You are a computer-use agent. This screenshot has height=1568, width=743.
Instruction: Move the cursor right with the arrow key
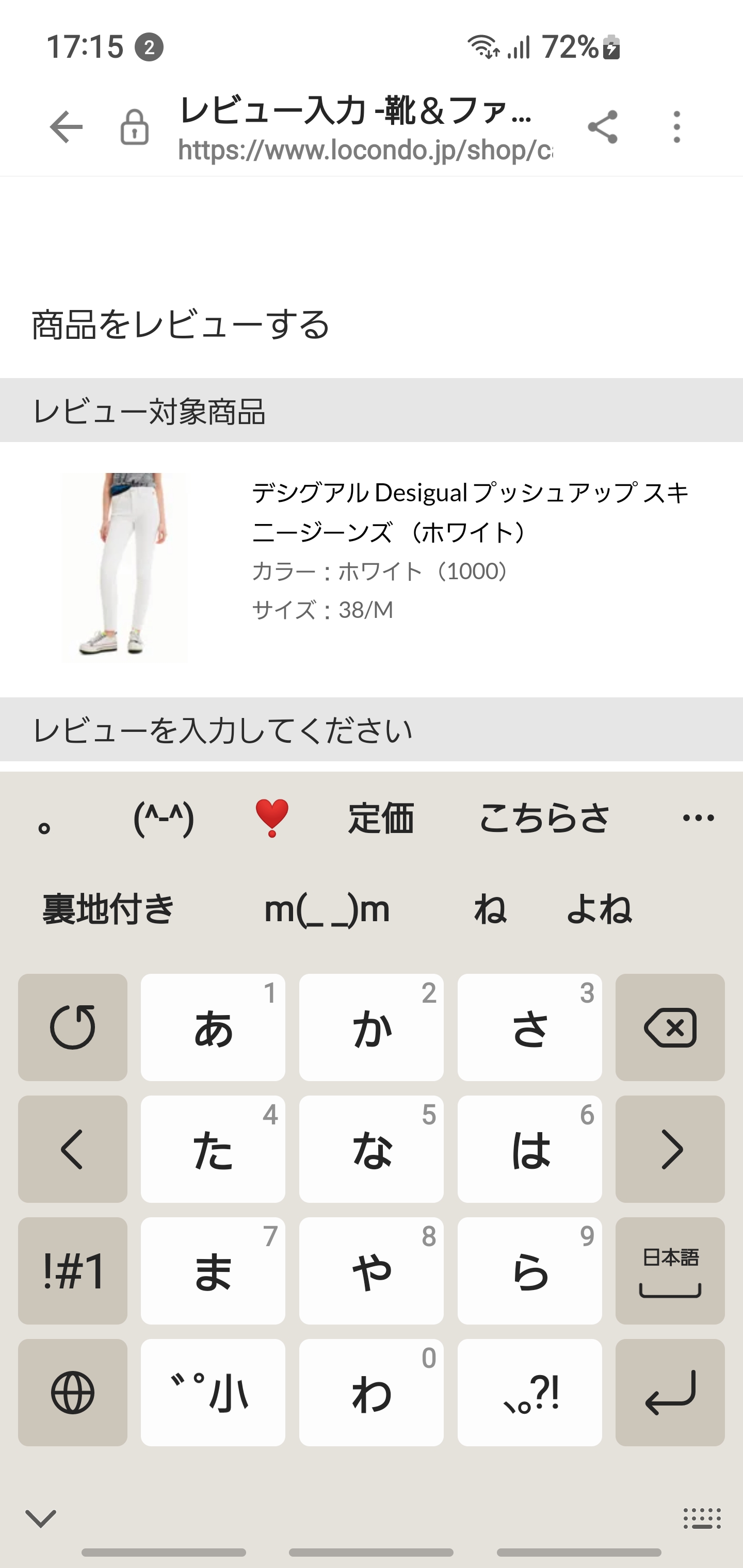[669, 1149]
